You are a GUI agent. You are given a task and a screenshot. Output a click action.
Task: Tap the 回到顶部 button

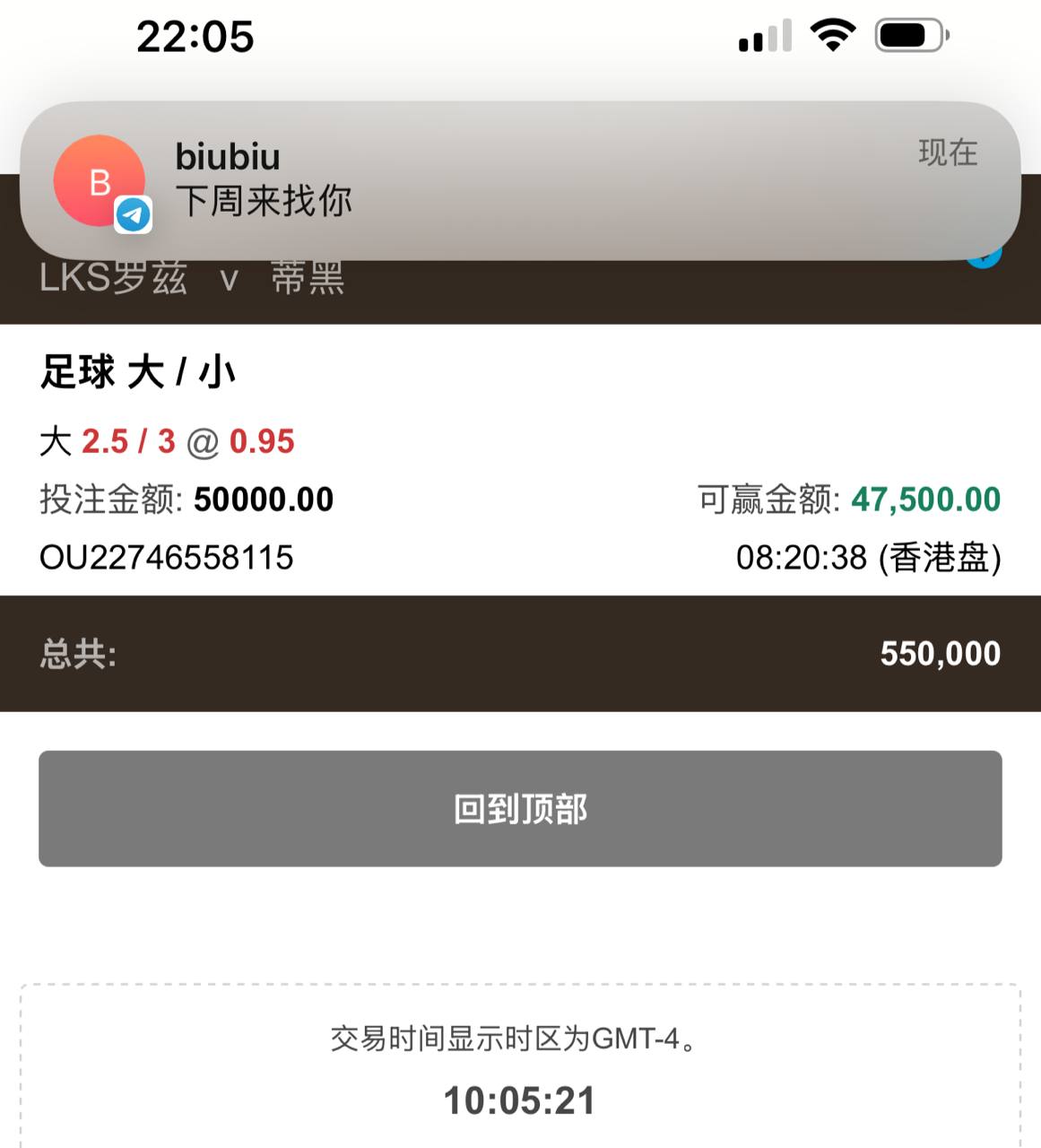tap(520, 808)
